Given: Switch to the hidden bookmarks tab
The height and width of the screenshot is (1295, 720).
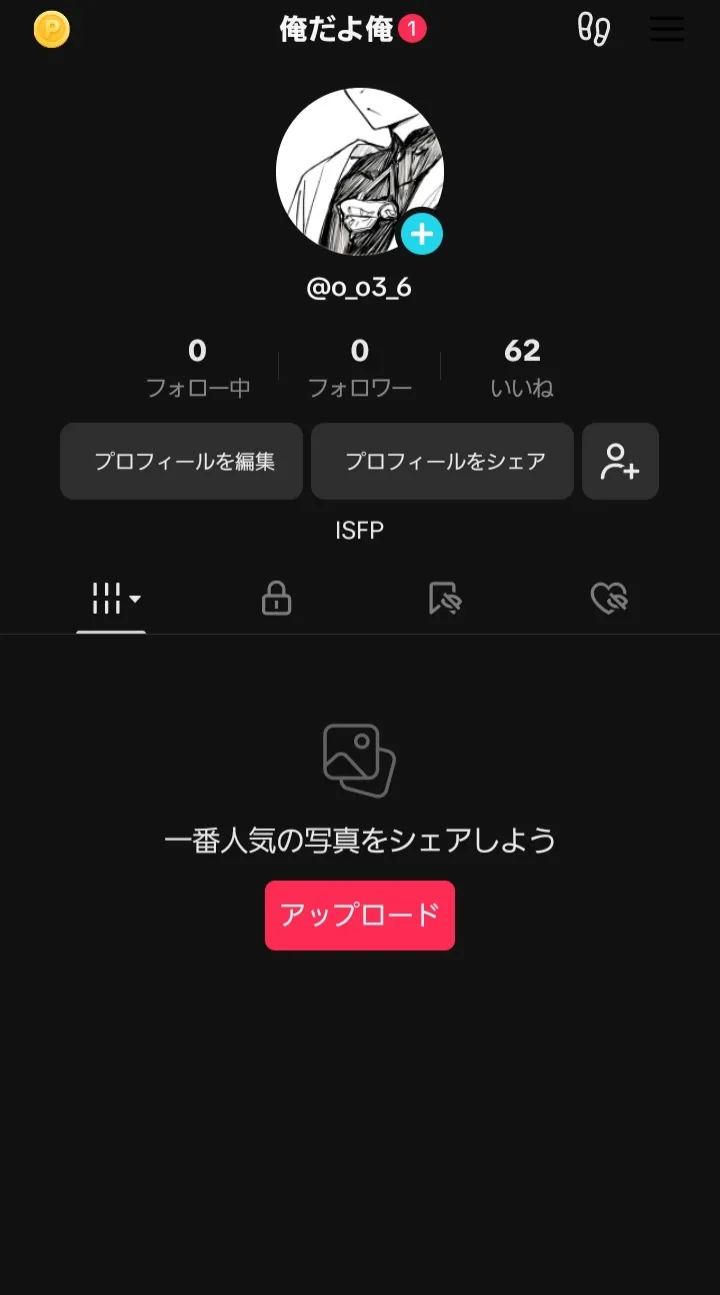Looking at the screenshot, I should pyautogui.click(x=444, y=599).
